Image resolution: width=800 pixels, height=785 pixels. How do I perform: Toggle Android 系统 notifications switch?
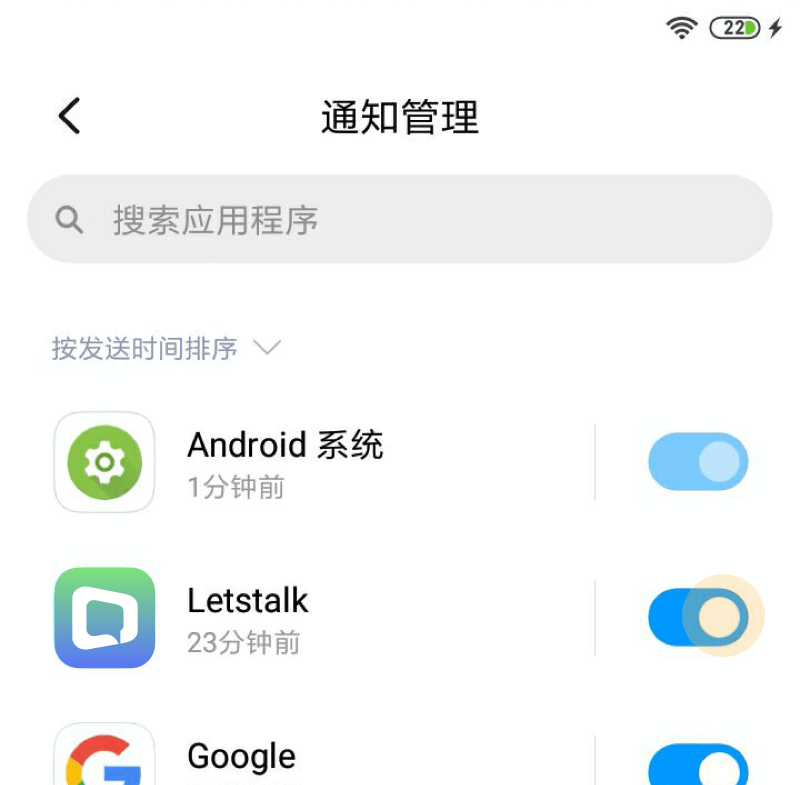click(697, 462)
